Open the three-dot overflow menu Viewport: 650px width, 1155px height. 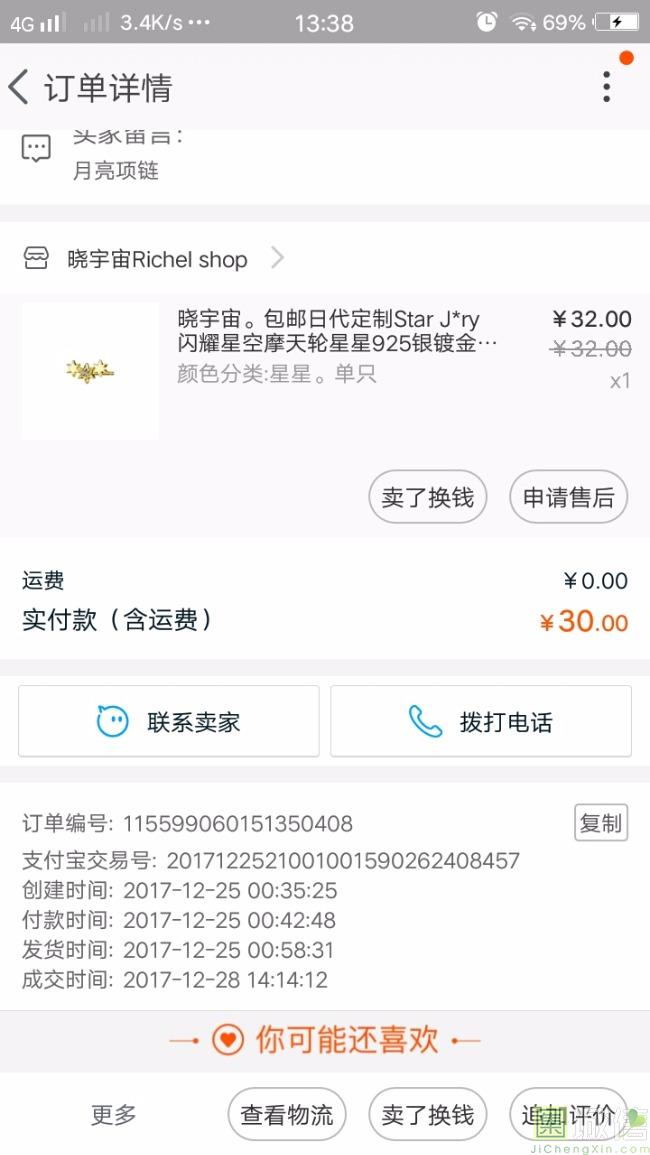[606, 87]
